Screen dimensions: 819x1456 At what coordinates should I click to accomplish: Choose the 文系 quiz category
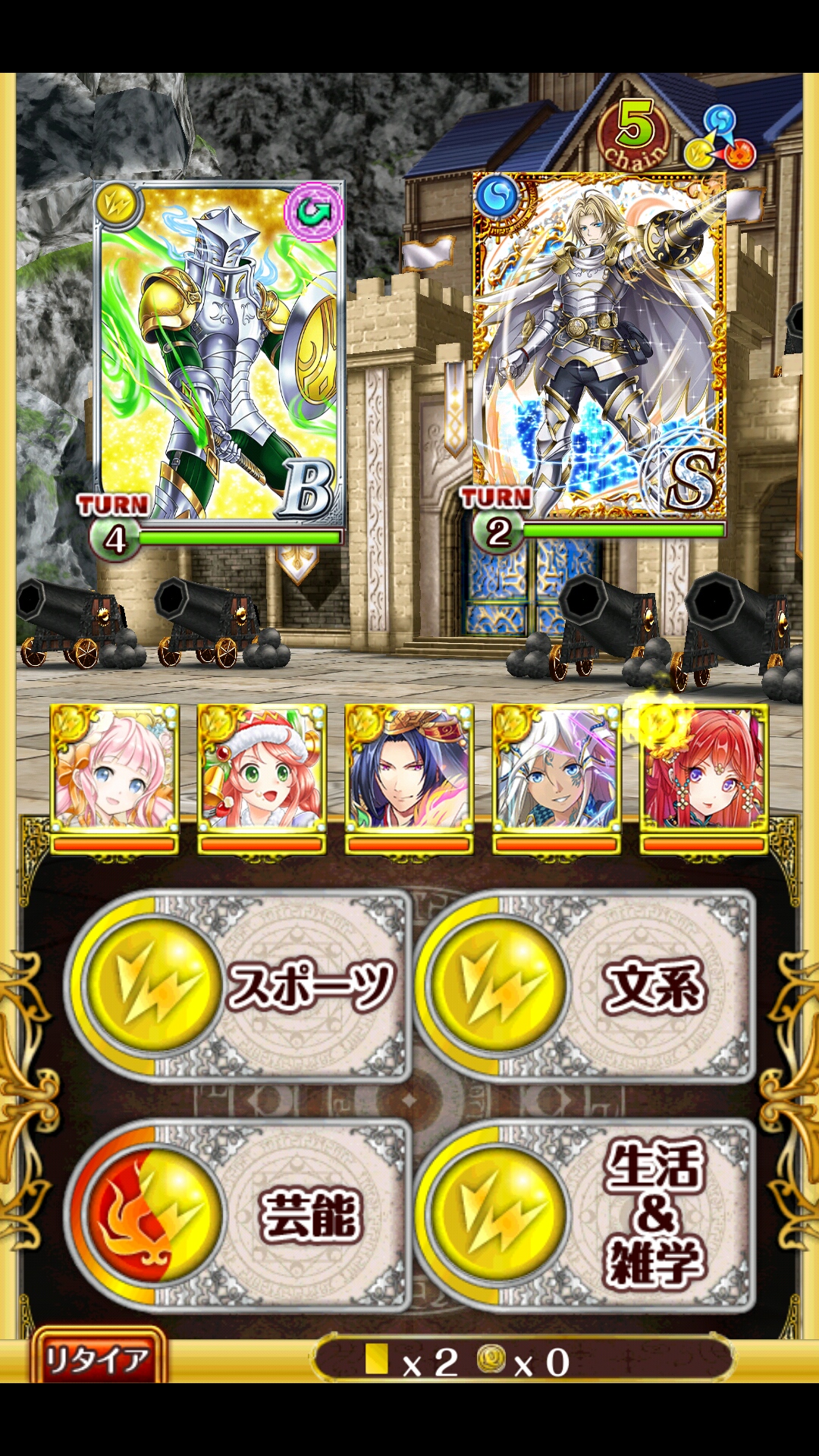click(x=584, y=986)
